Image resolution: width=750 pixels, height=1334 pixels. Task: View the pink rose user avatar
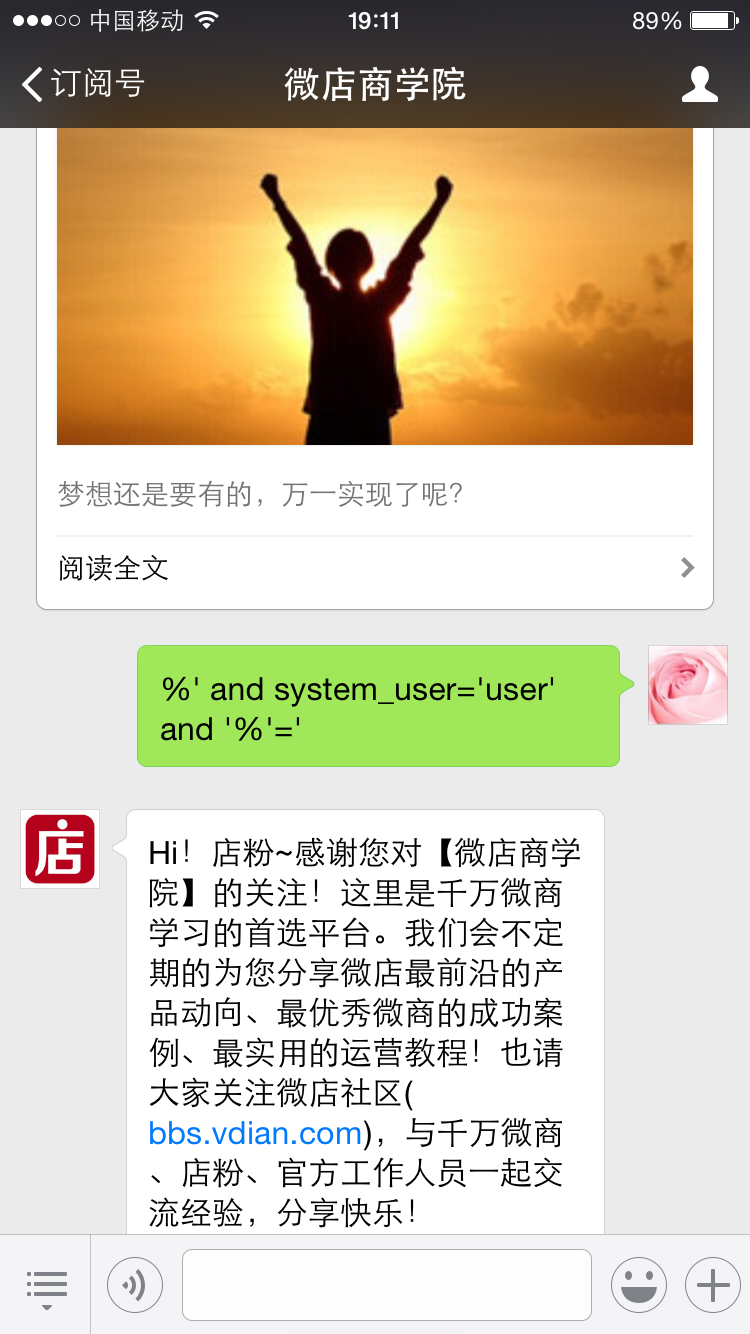(x=688, y=685)
